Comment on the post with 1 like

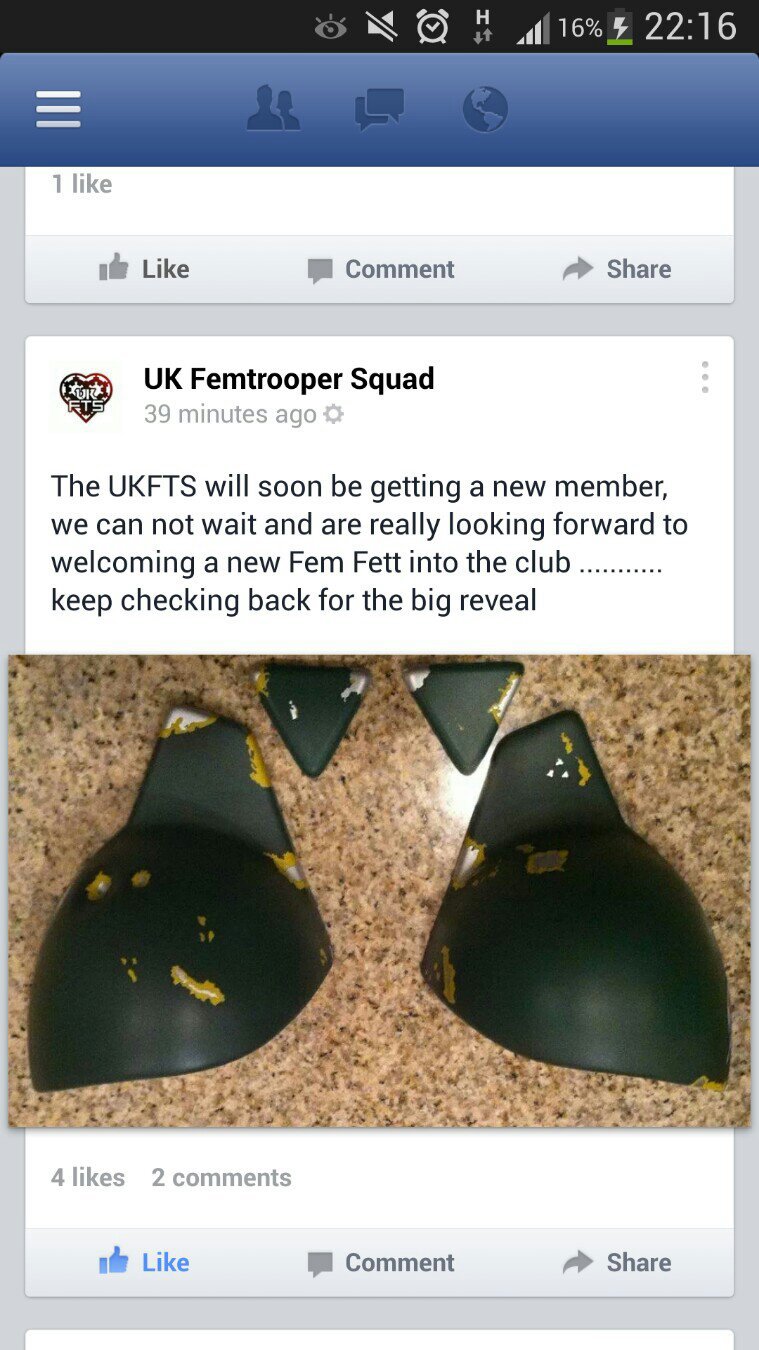click(x=381, y=269)
